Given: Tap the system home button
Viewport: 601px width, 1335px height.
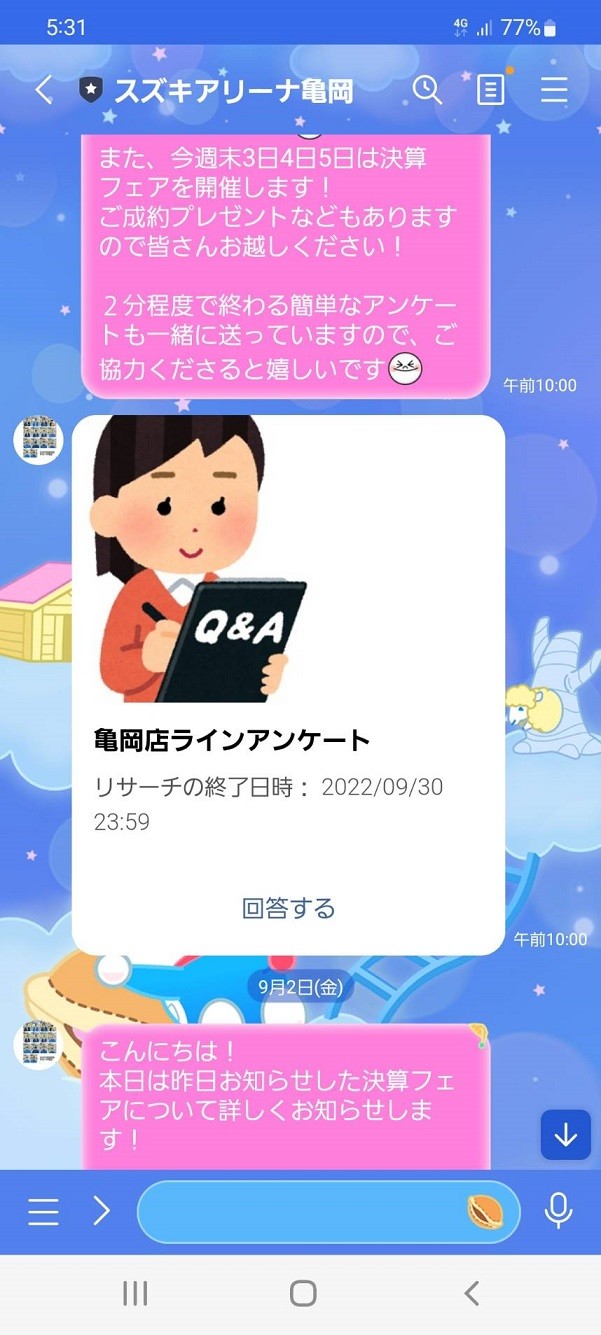Looking at the screenshot, I should pos(303,1293).
